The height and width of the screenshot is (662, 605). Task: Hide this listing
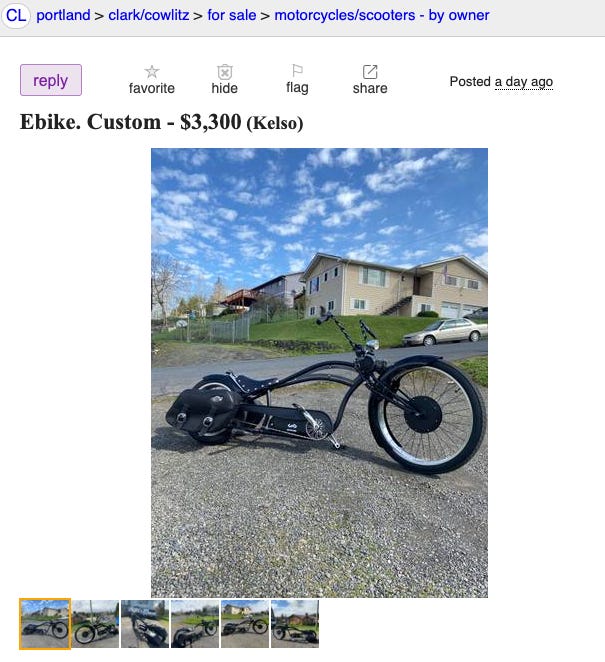click(x=225, y=80)
